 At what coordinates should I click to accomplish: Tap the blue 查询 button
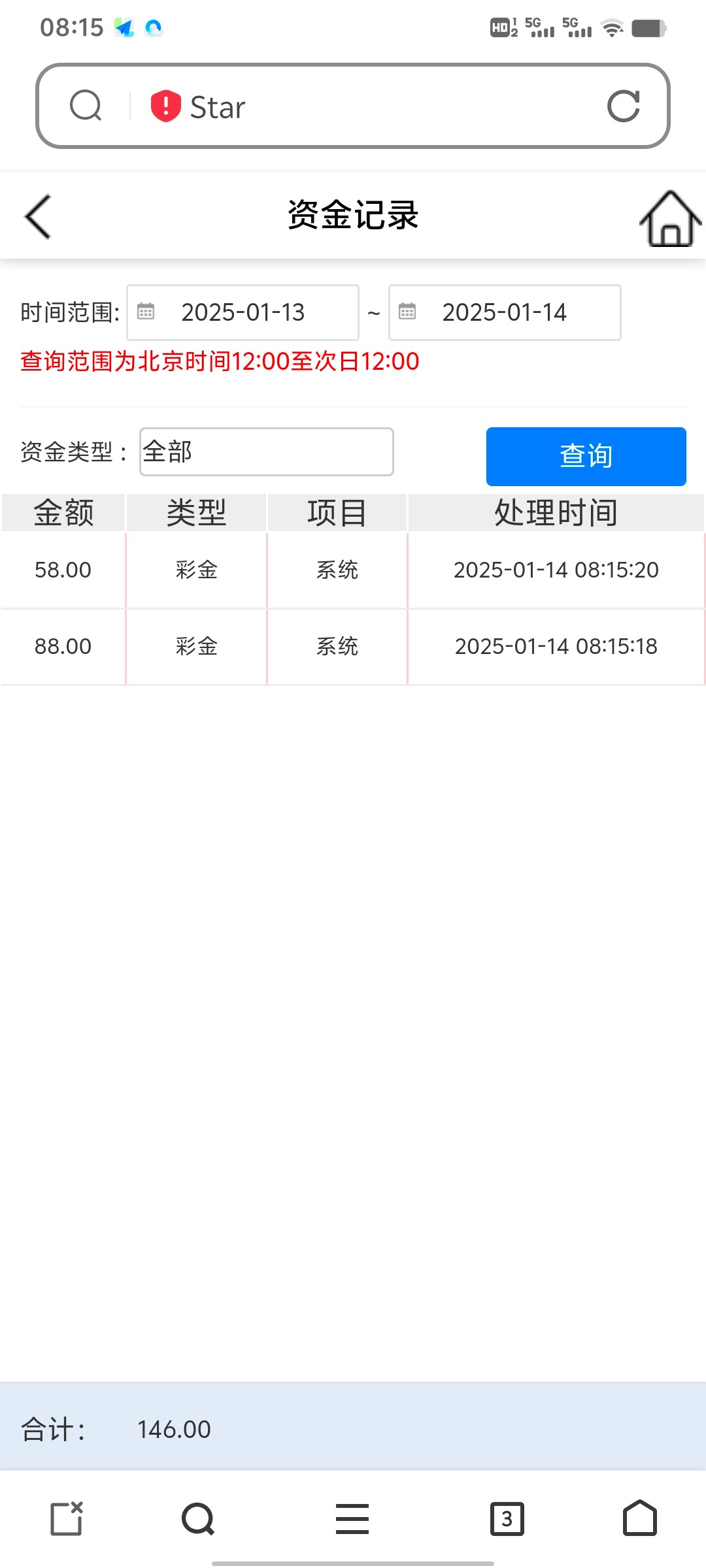pos(586,456)
